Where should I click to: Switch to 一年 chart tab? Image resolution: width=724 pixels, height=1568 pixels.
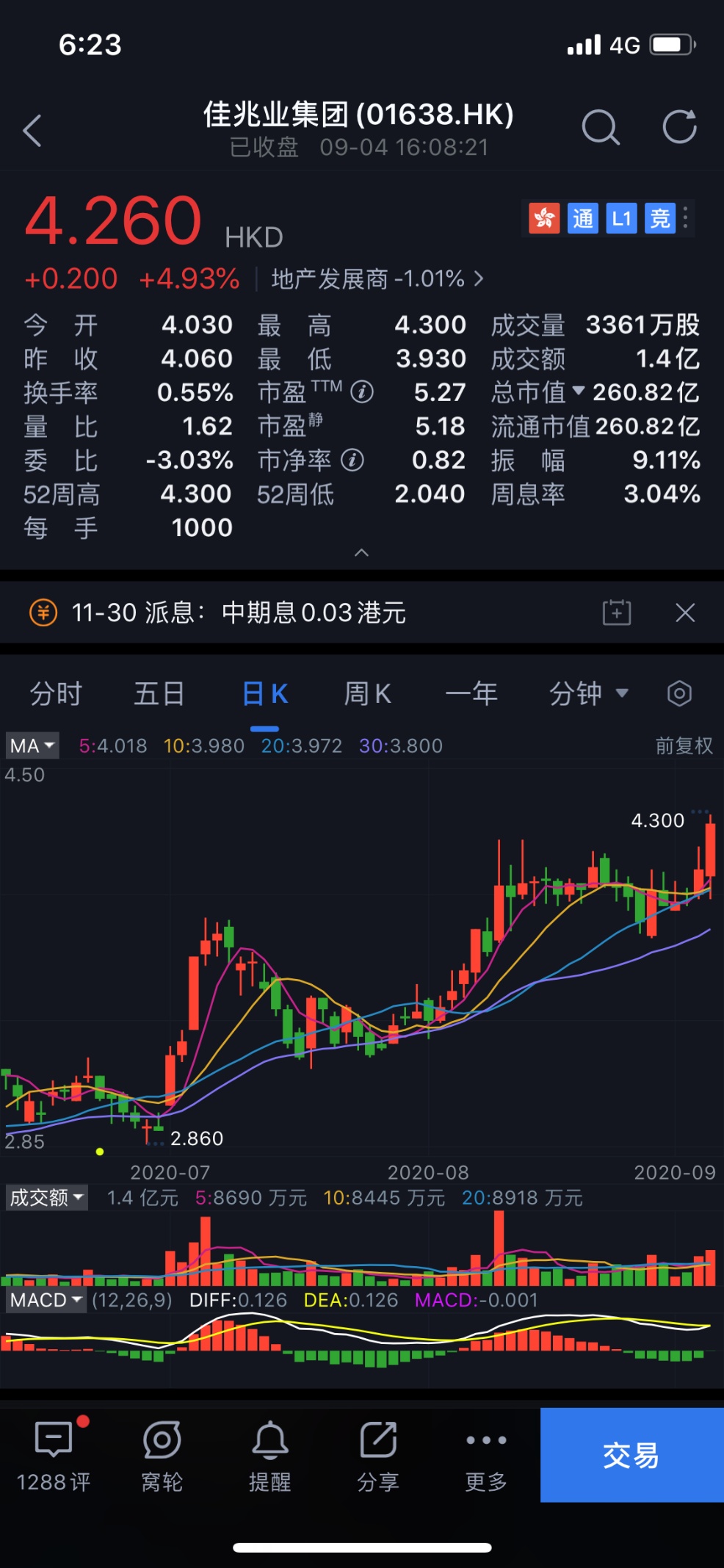click(471, 693)
